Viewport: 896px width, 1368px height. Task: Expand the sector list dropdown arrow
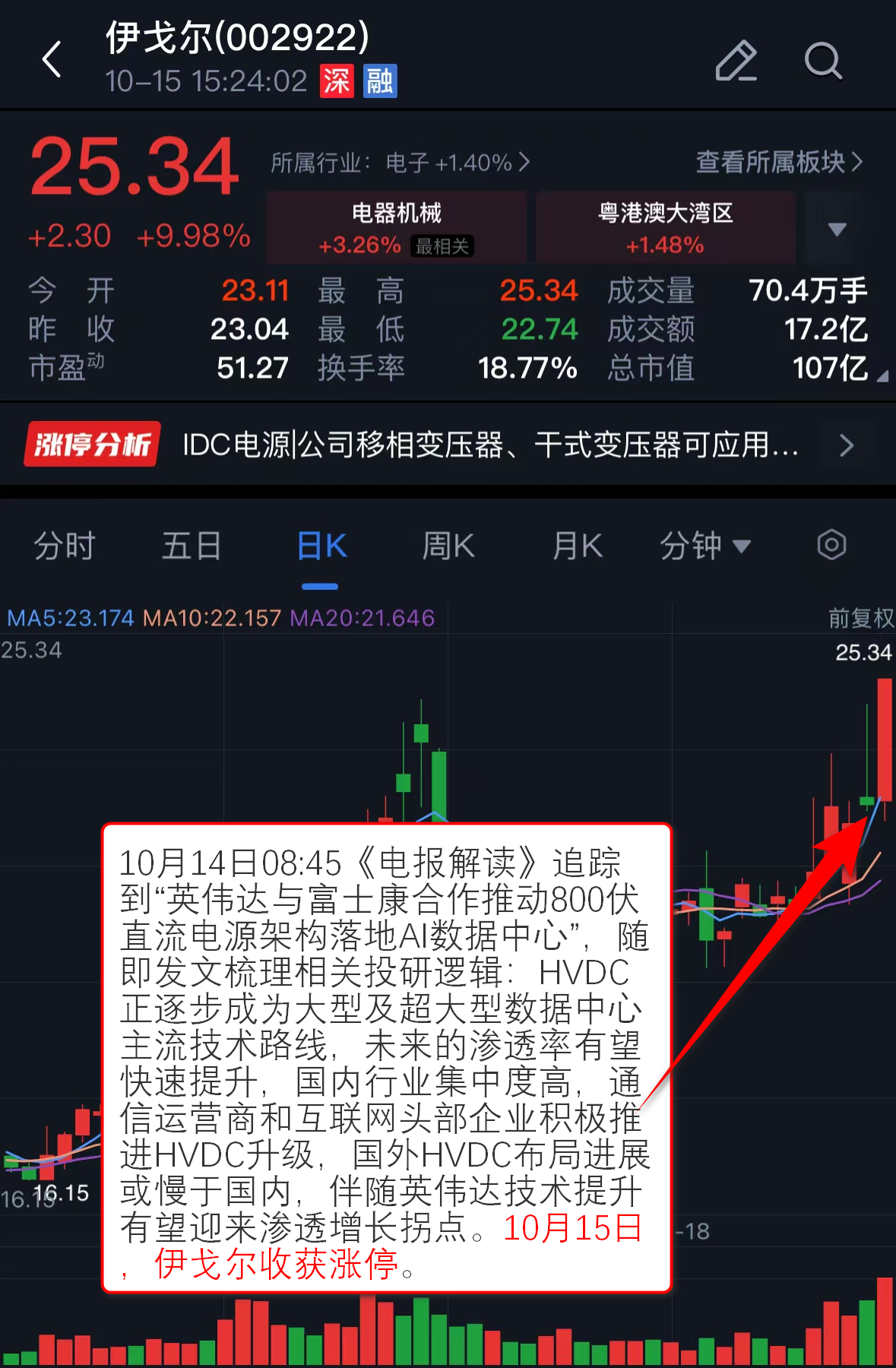point(837,229)
